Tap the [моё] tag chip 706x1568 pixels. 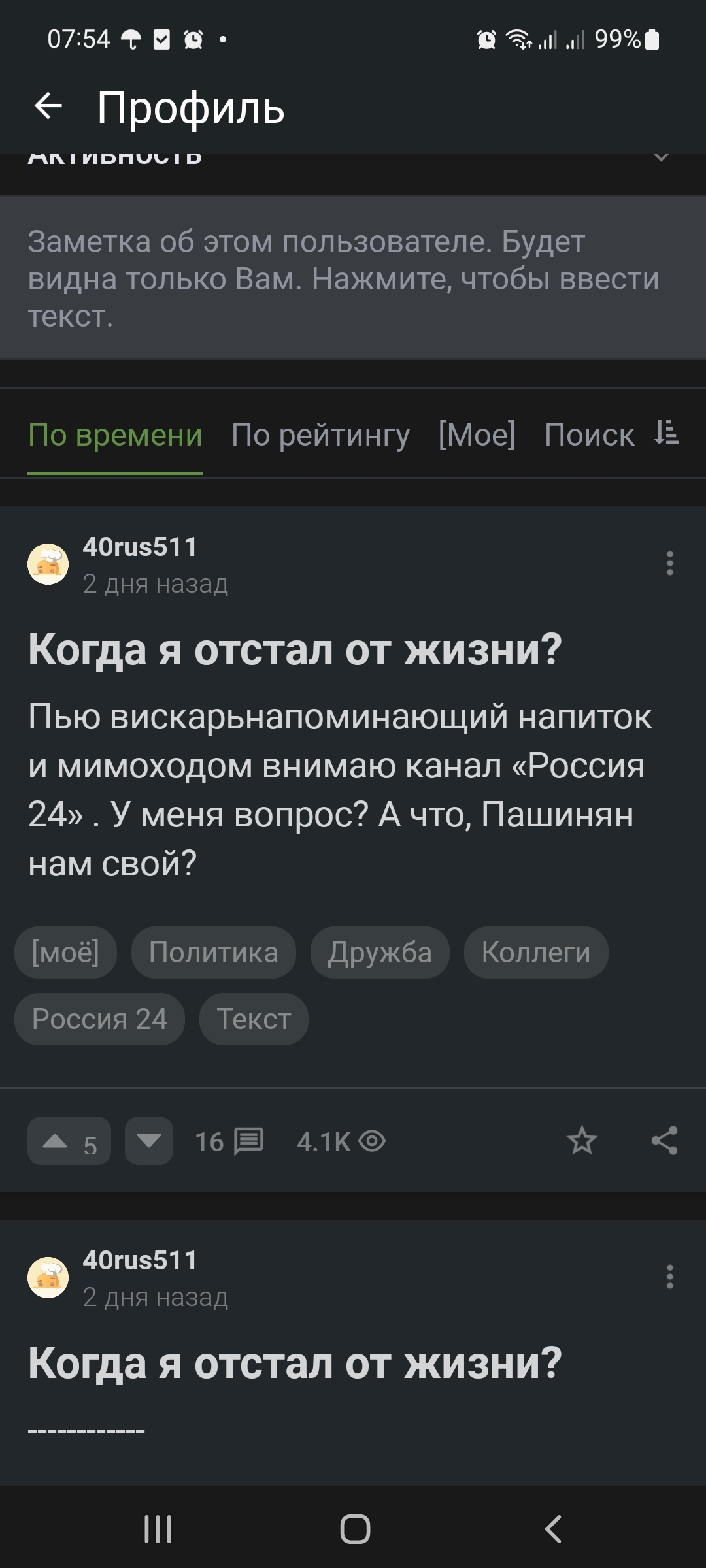tap(65, 953)
